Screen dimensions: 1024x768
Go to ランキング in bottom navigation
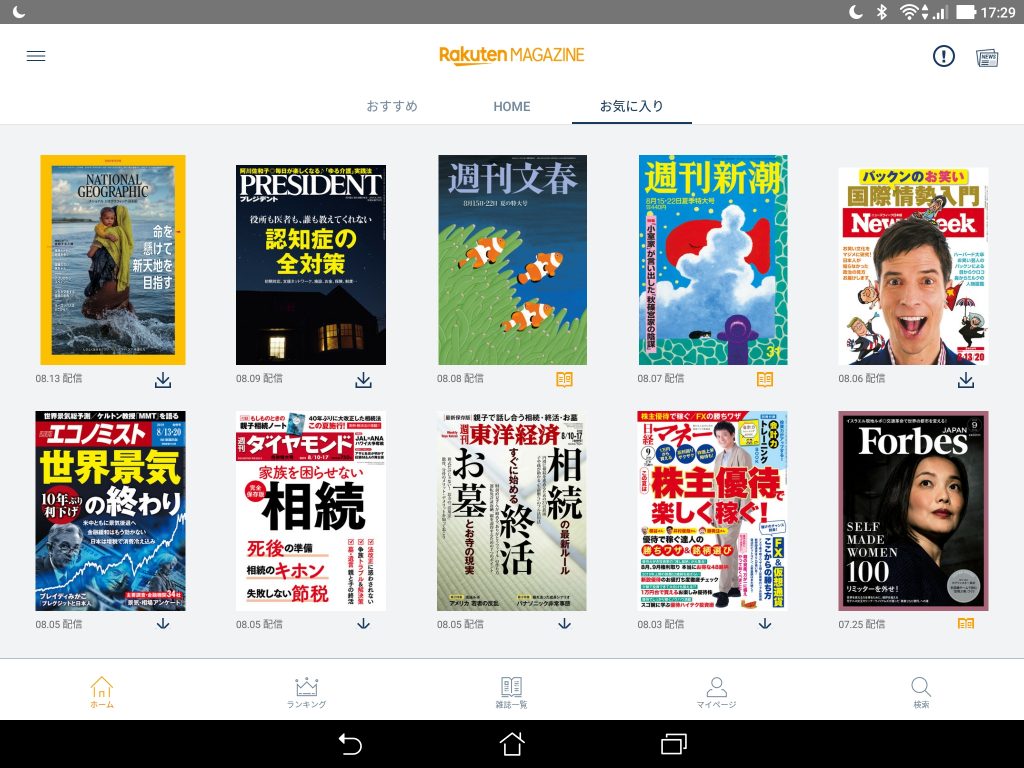pos(306,692)
